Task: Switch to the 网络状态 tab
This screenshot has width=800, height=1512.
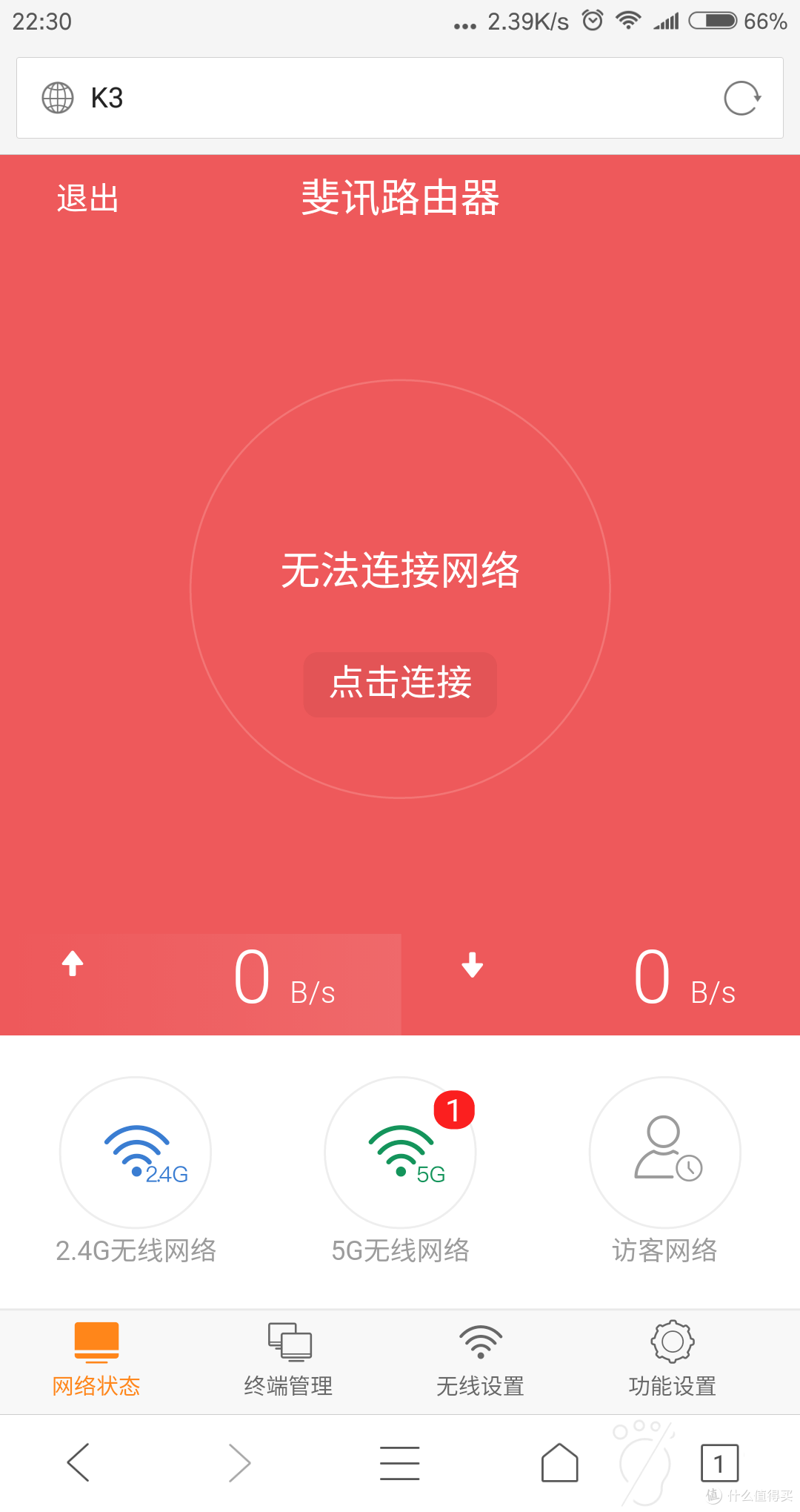Action: 96,1361
